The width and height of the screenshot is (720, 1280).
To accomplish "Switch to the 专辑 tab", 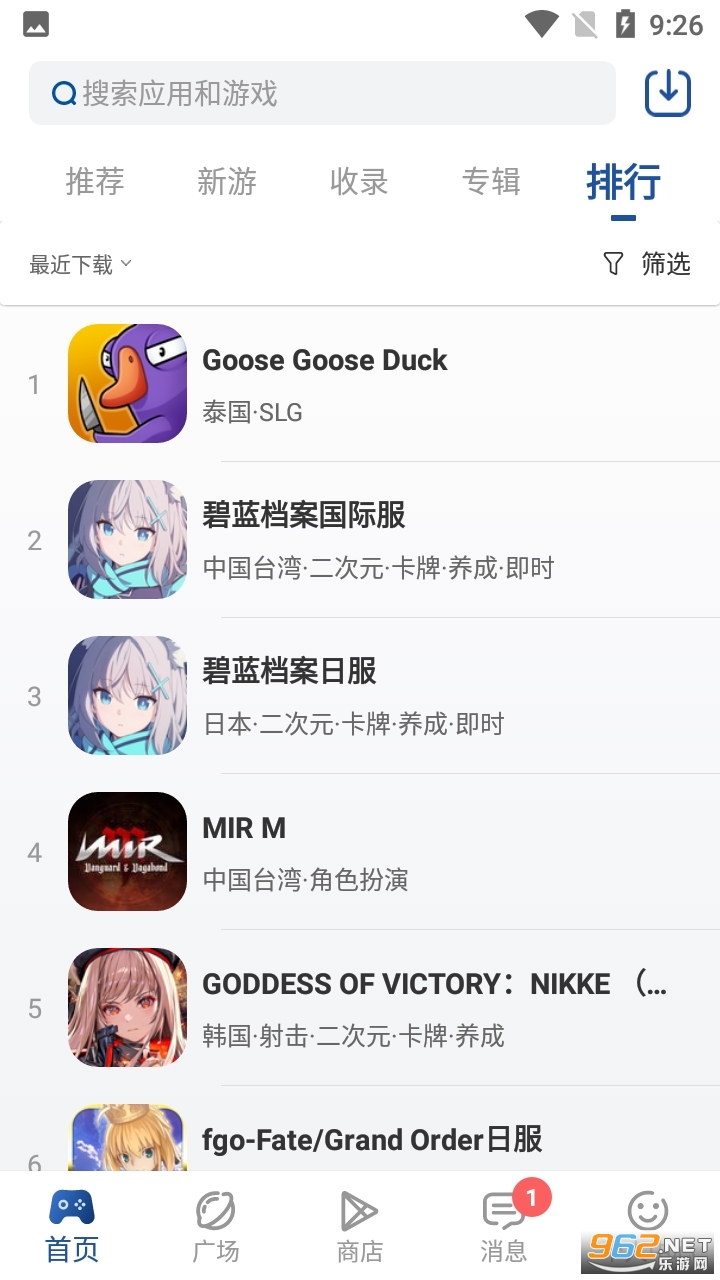I will 491,182.
